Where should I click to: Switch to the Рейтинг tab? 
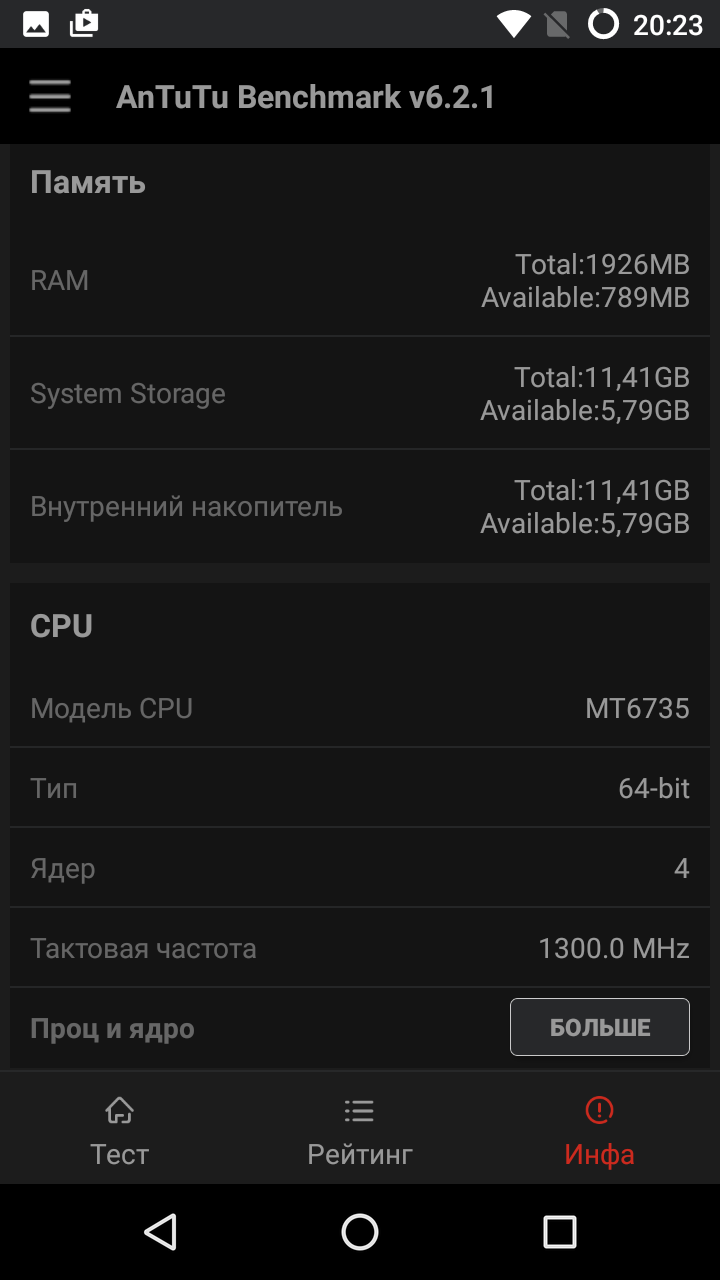tap(360, 1133)
